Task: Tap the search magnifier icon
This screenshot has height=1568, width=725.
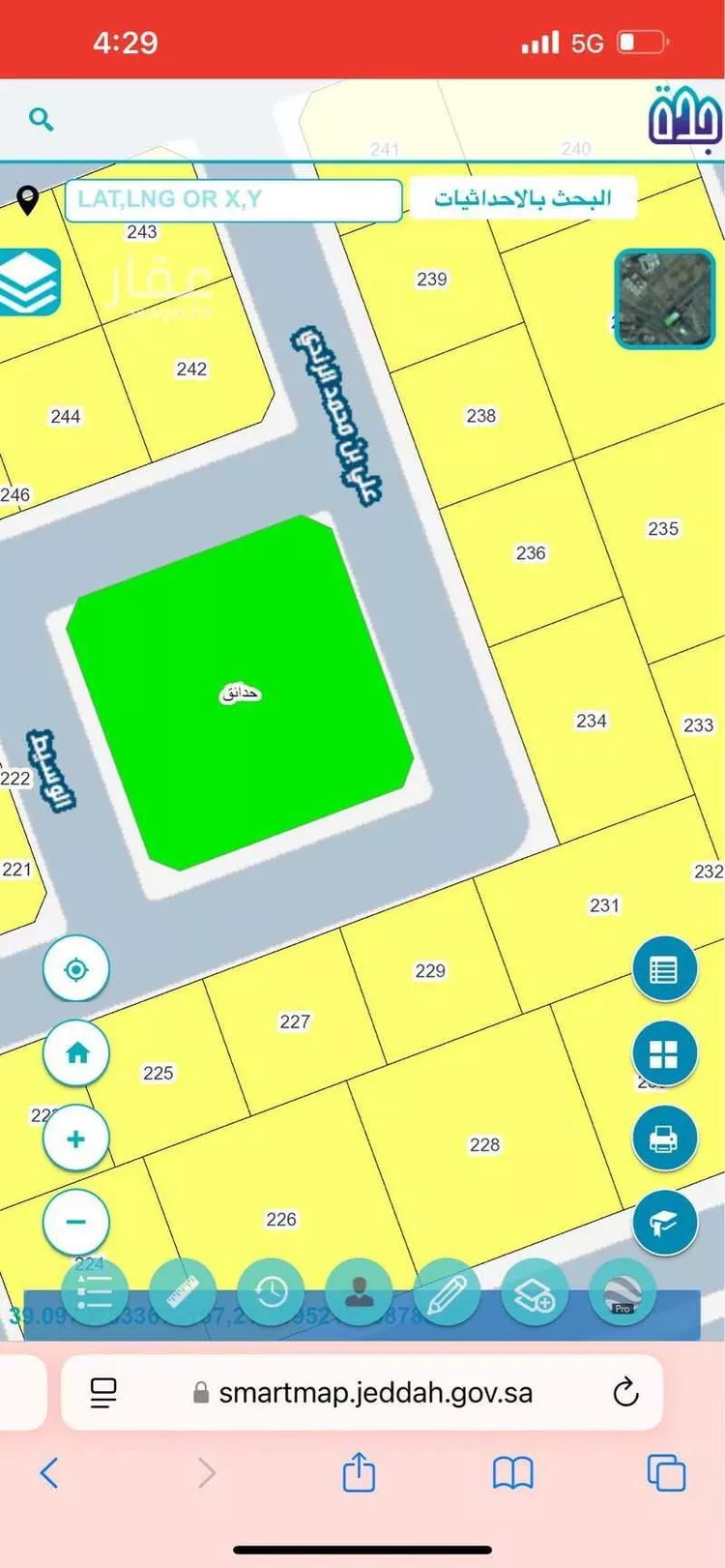Action: pyautogui.click(x=41, y=119)
